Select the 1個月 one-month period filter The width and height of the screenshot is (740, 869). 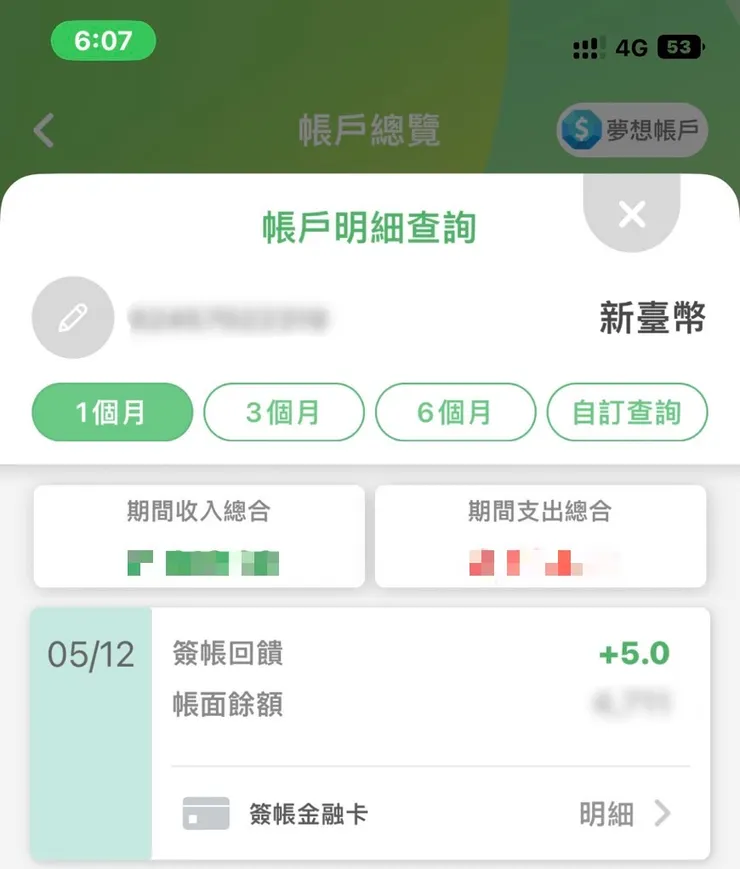(111, 412)
